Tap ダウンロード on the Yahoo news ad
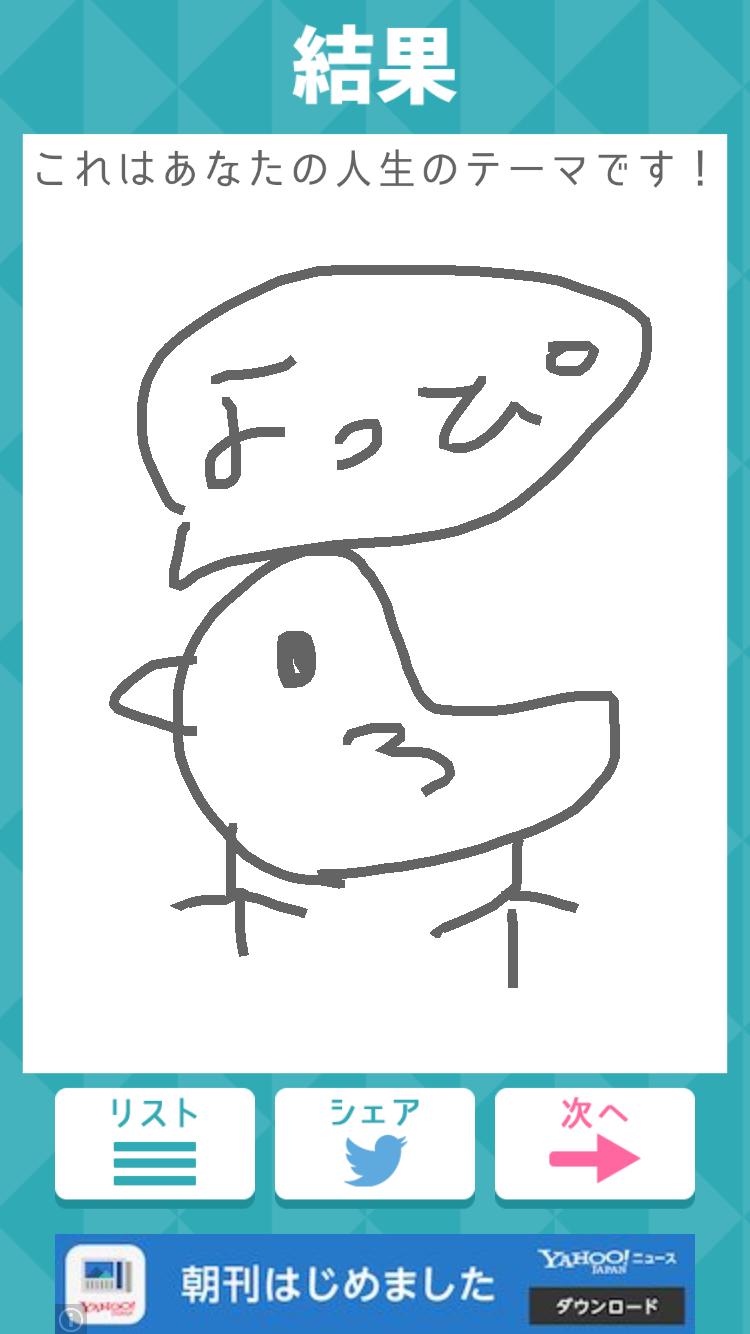Screen dimensions: 750x1334 tap(606, 1306)
